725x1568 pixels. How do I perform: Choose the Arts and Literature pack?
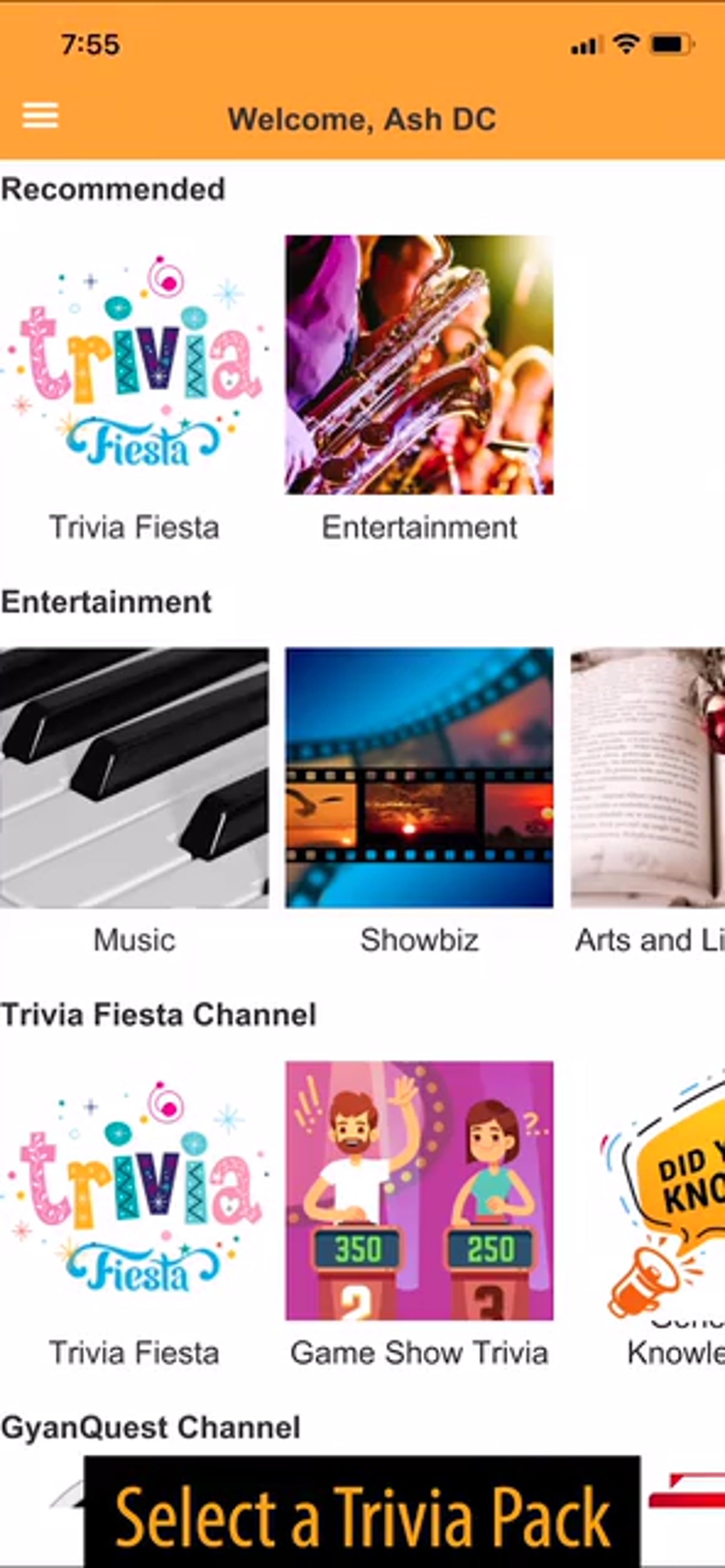pos(648,777)
